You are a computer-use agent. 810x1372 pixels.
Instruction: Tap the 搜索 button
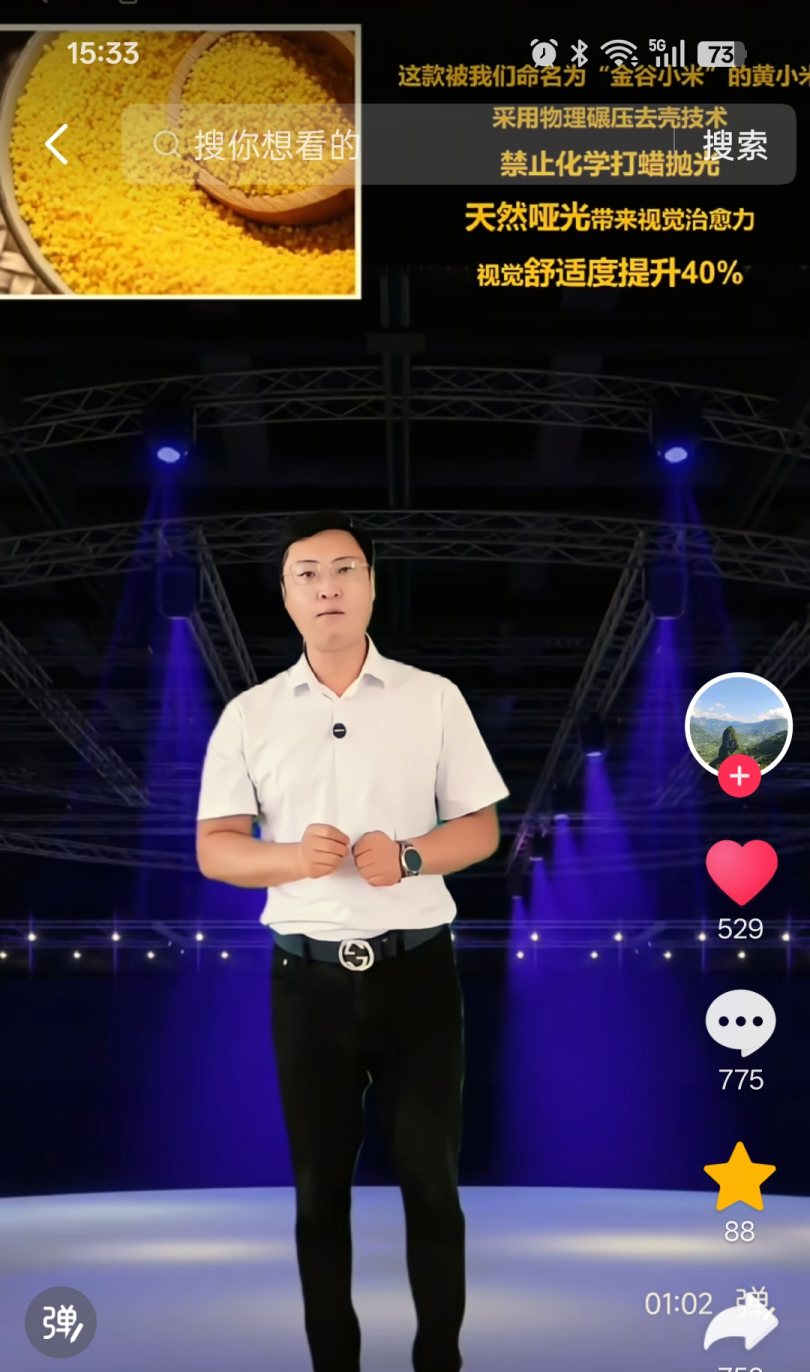(x=735, y=145)
